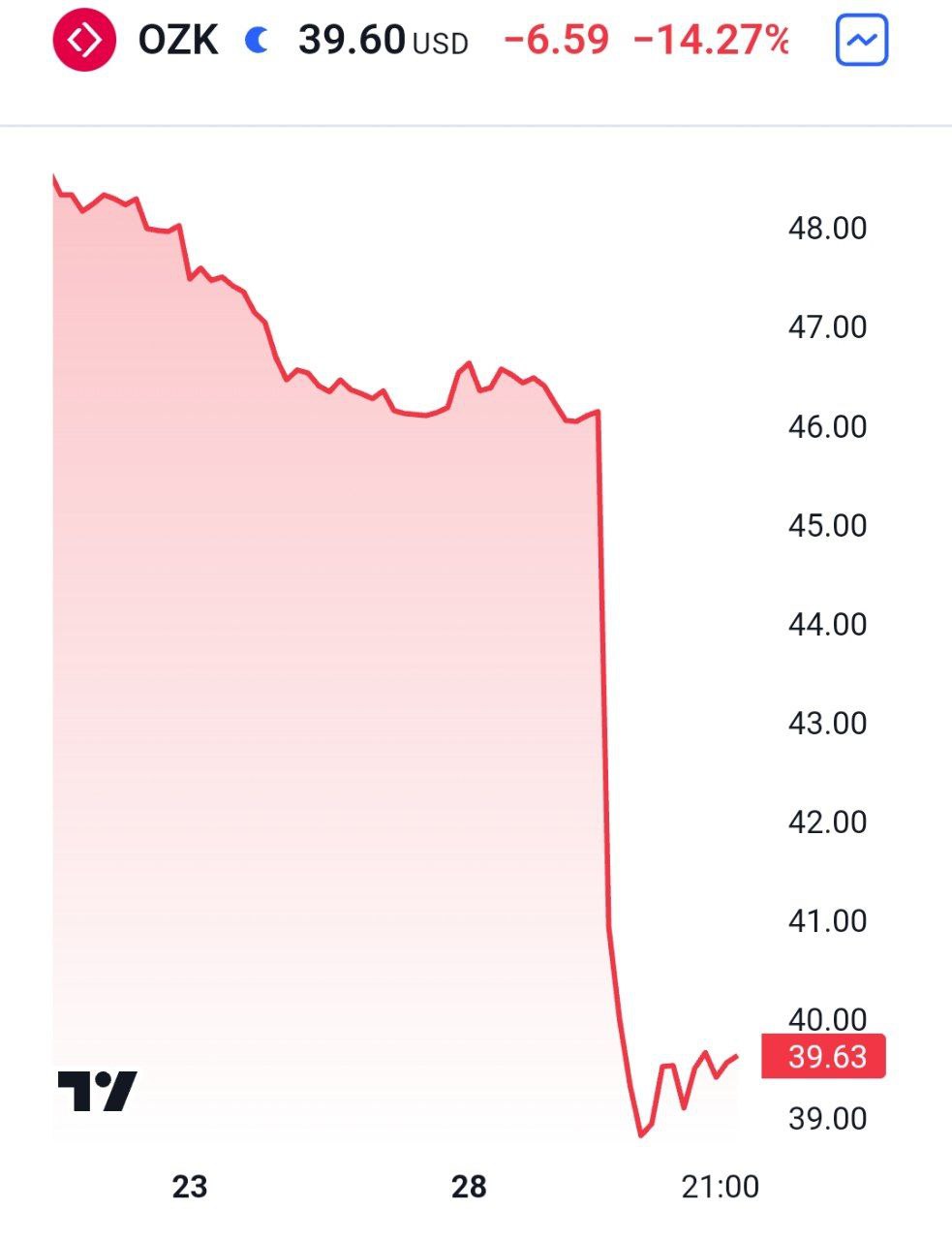Open the OZK symbol page
952x1240 pixels.
pyautogui.click(x=177, y=41)
